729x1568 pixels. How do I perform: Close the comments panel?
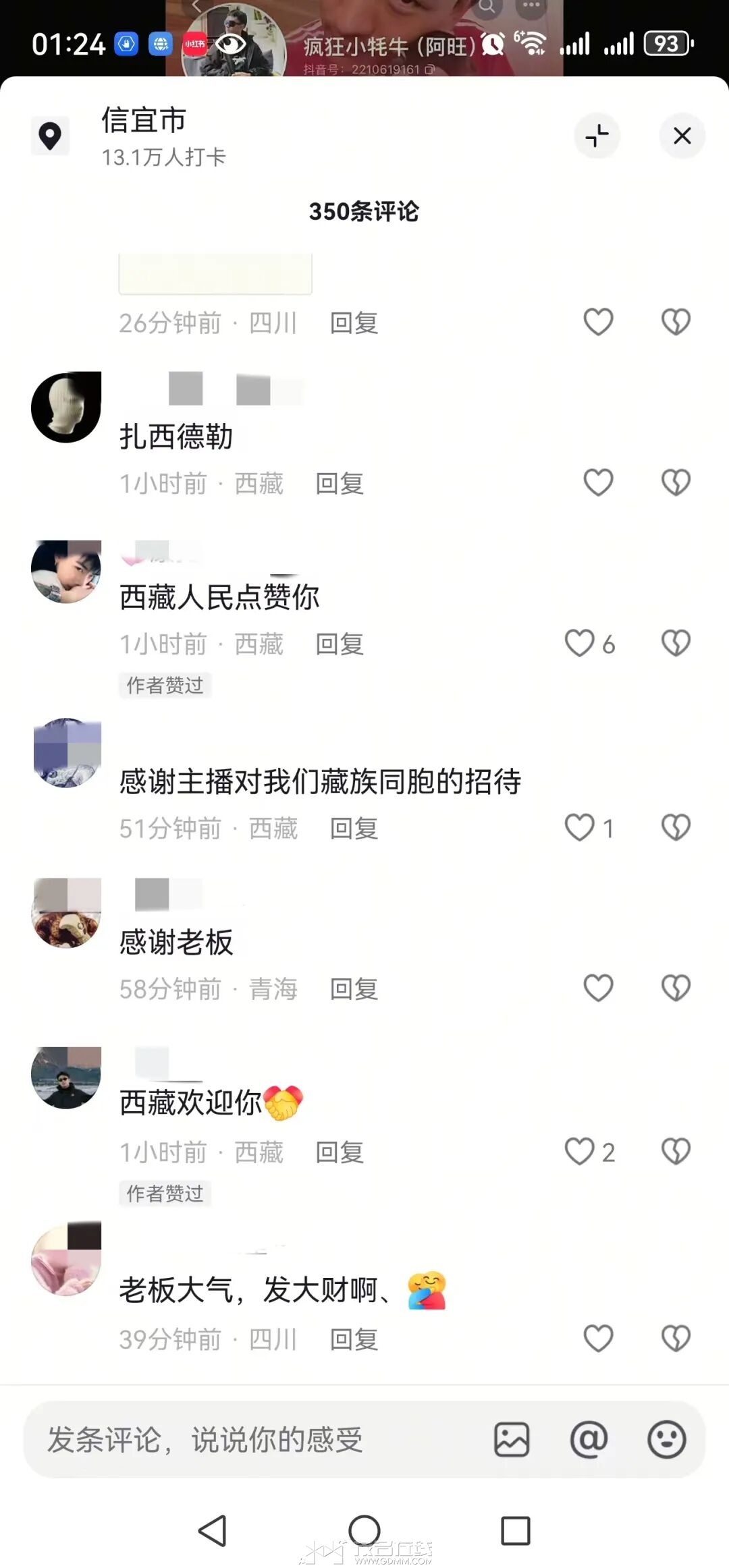click(682, 136)
